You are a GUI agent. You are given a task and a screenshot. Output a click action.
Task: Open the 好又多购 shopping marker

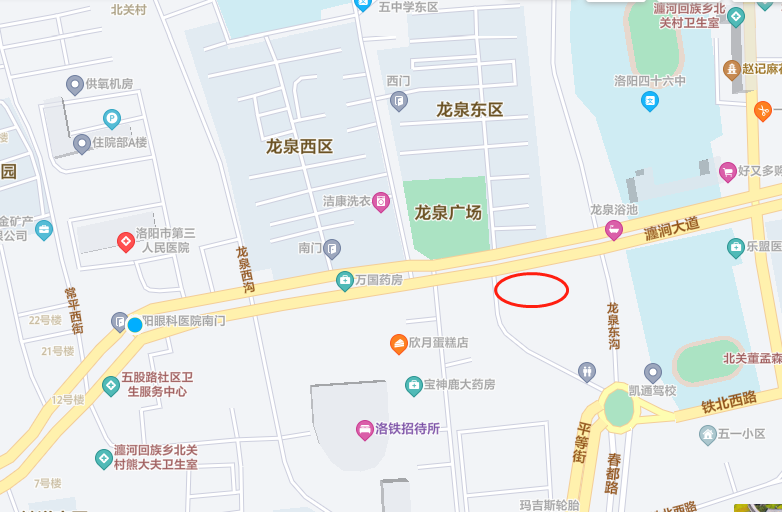[x=728, y=170]
